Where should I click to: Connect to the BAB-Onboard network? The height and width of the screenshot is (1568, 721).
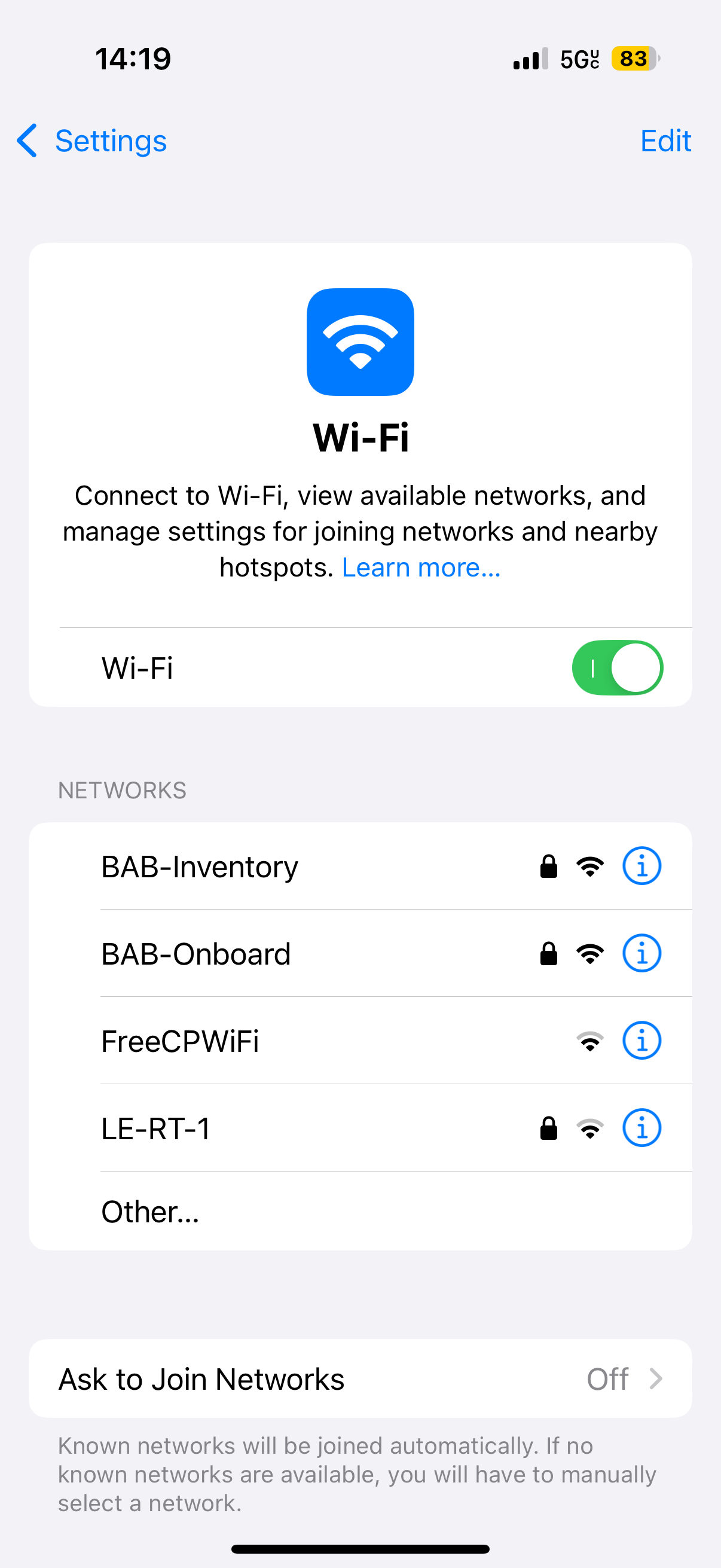tap(360, 953)
